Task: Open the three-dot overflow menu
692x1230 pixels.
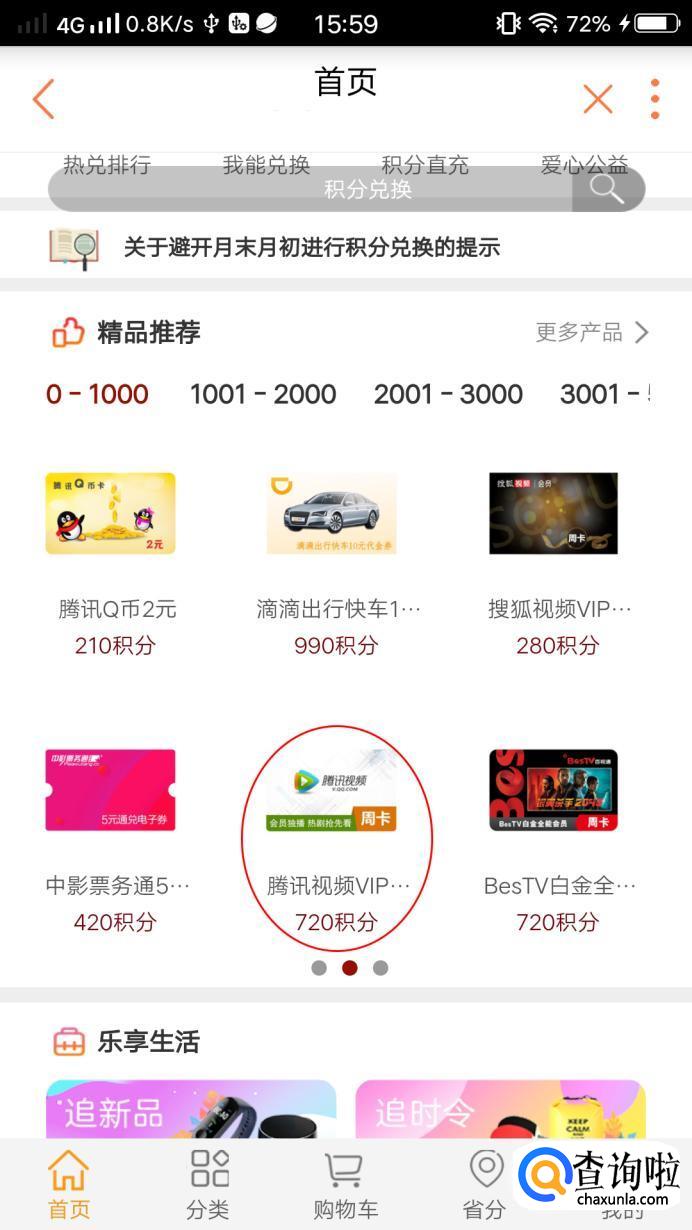Action: point(655,99)
